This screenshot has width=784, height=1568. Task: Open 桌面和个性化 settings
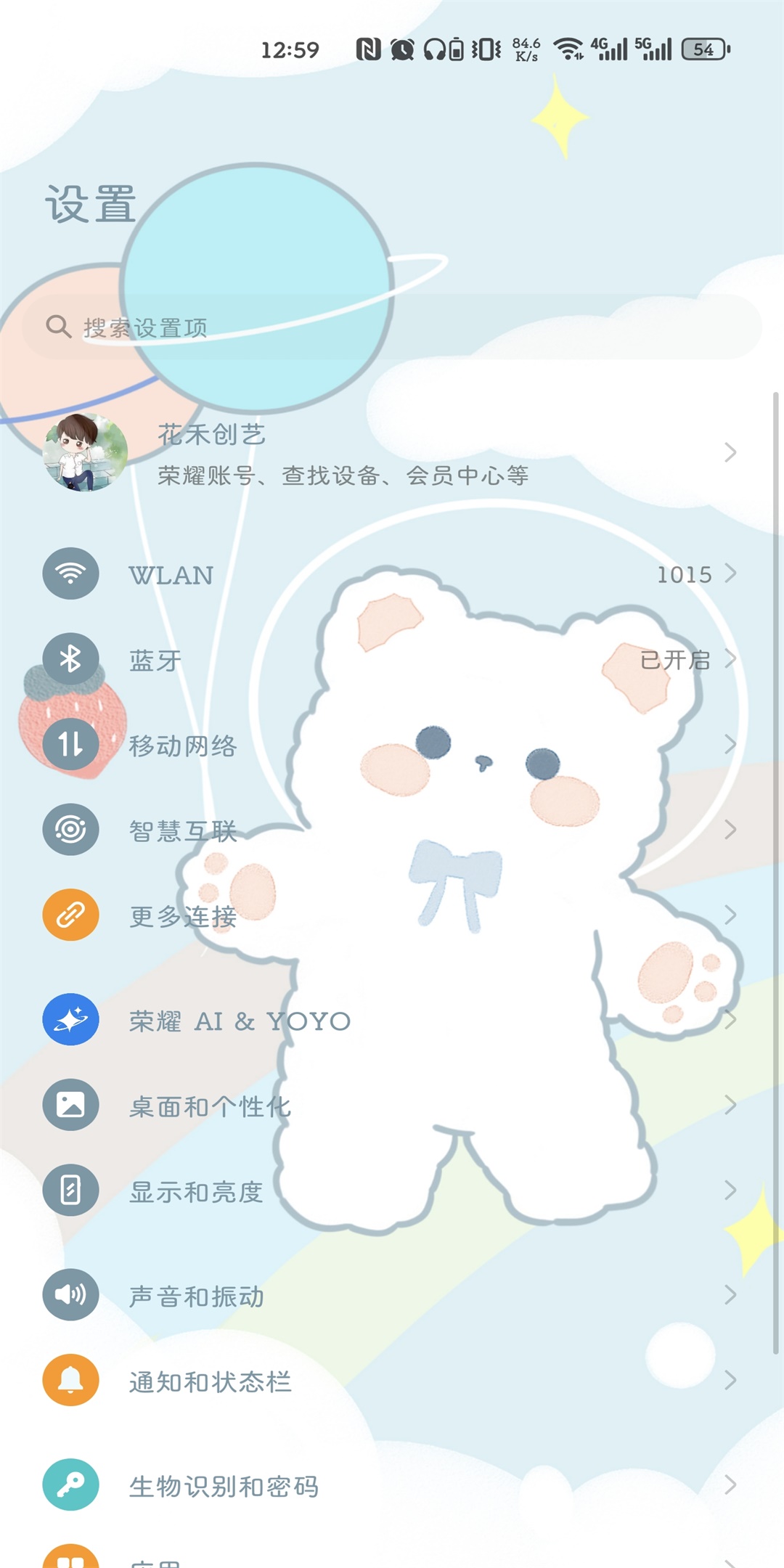(392, 1106)
